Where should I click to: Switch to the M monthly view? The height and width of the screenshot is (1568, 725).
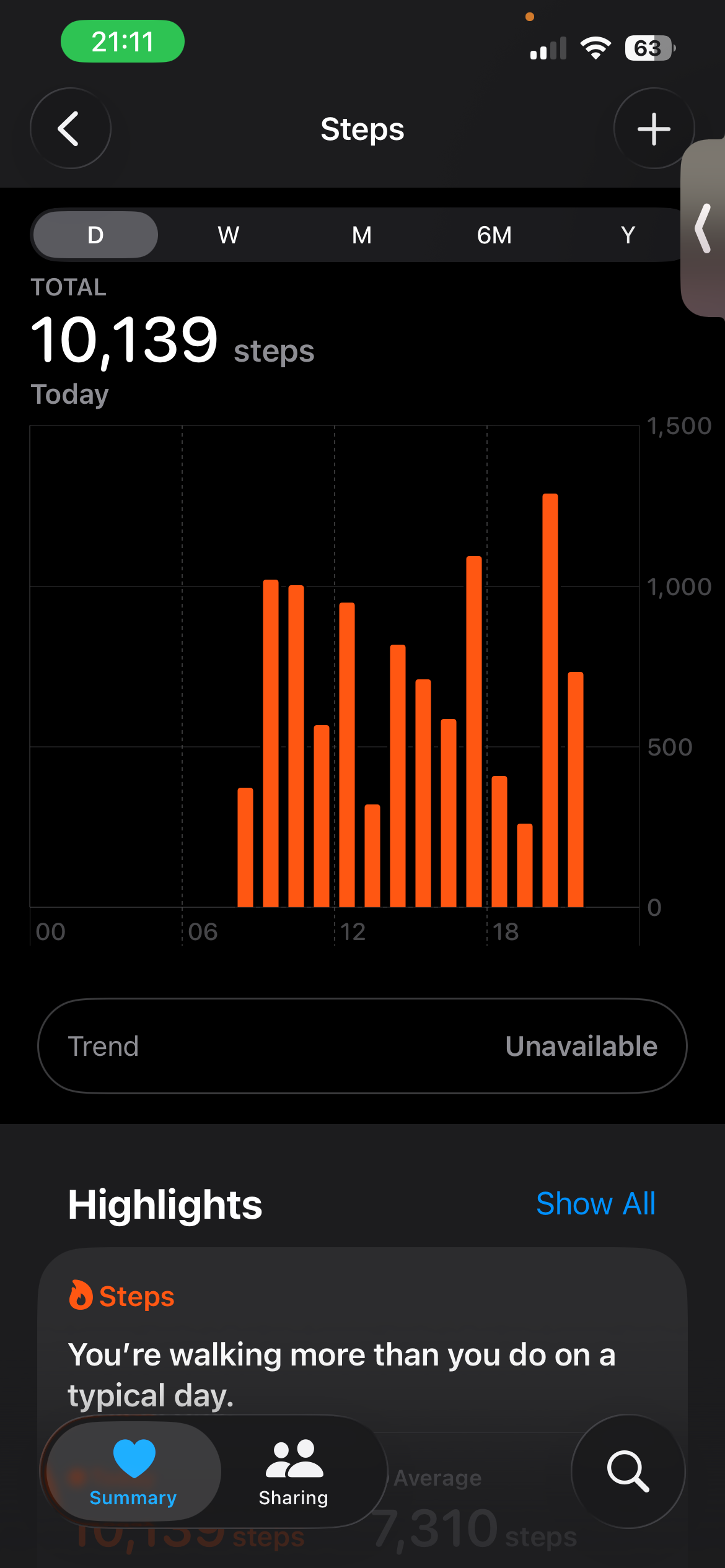tap(362, 235)
